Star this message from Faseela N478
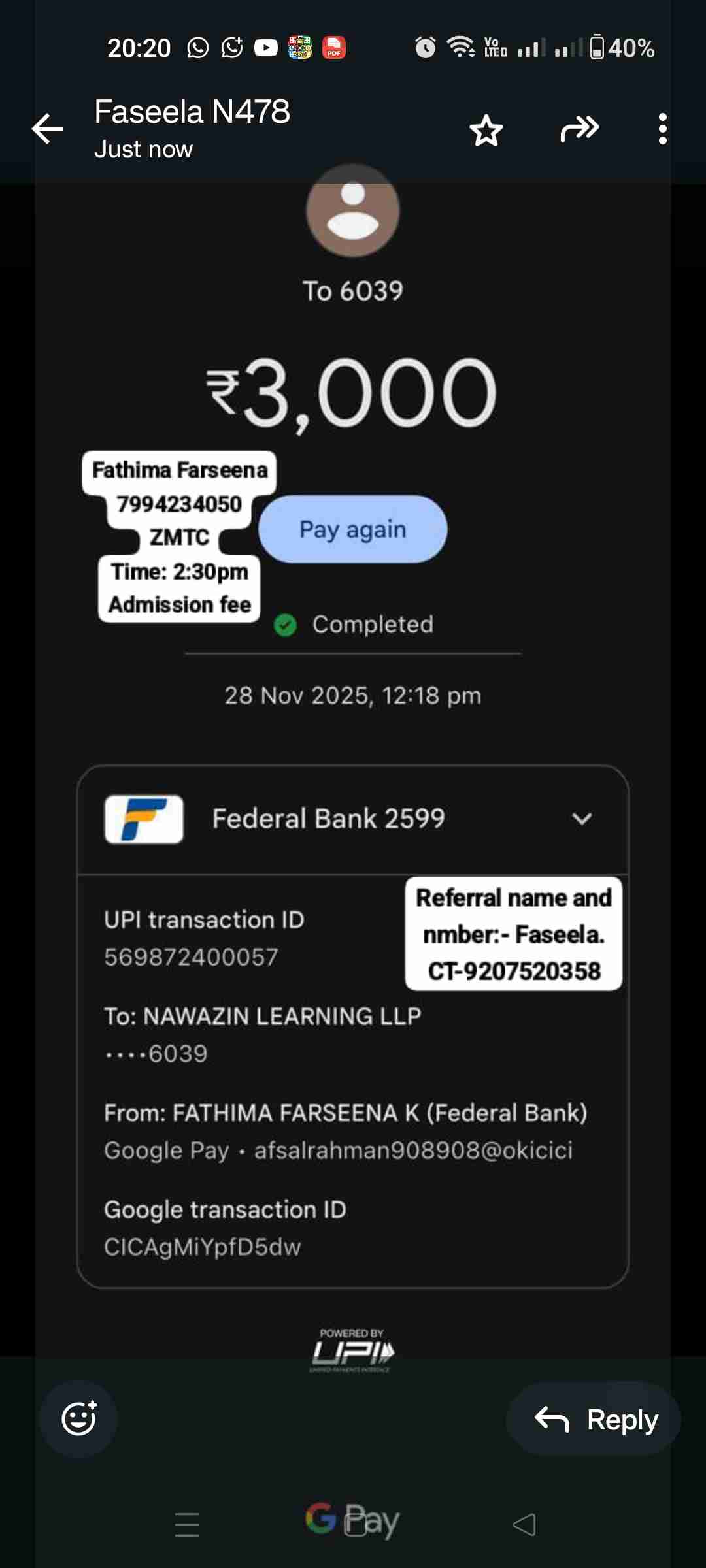 pyautogui.click(x=486, y=130)
